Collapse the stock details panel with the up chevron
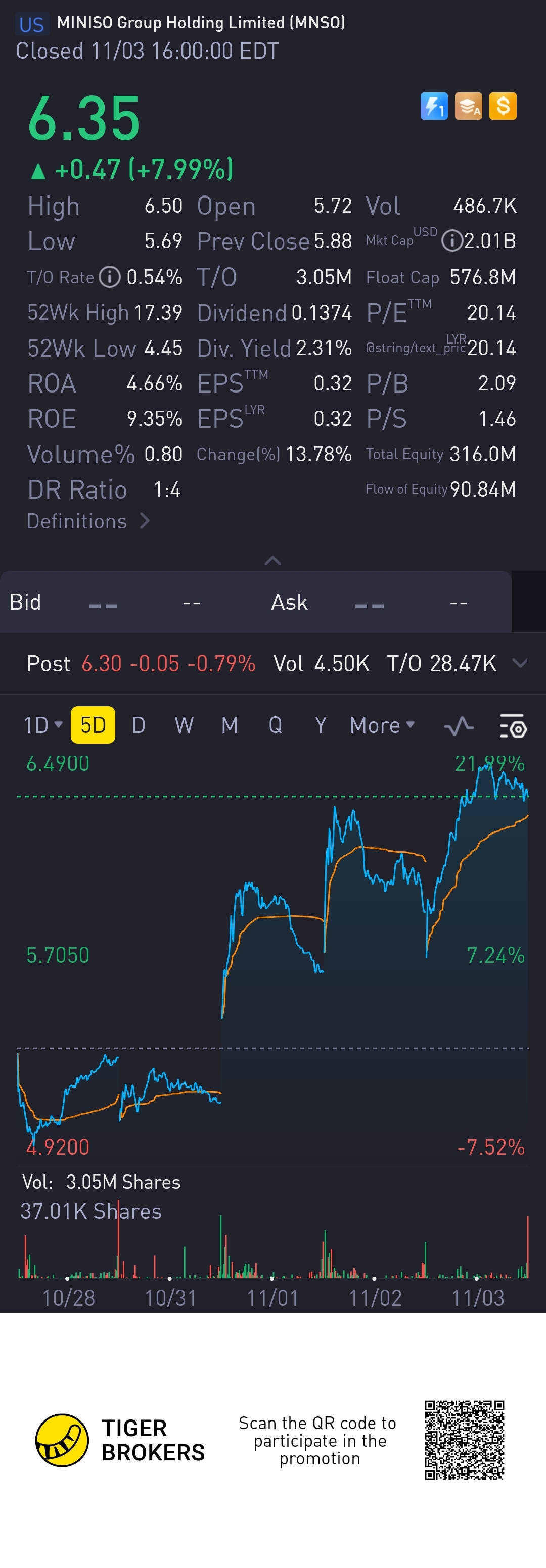The height and width of the screenshot is (1568, 546). (272, 561)
